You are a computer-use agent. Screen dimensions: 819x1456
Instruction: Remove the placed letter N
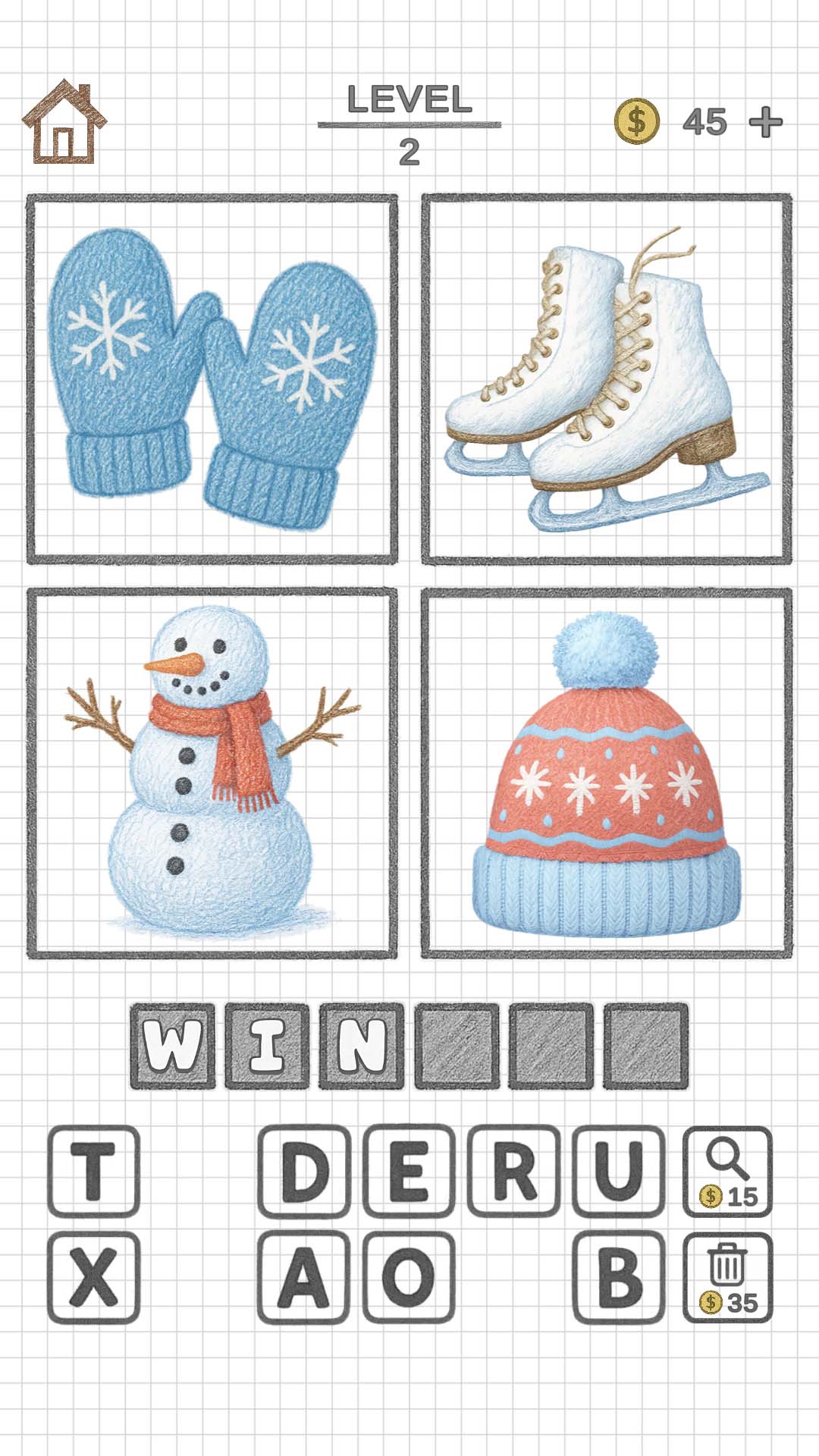362,1046
